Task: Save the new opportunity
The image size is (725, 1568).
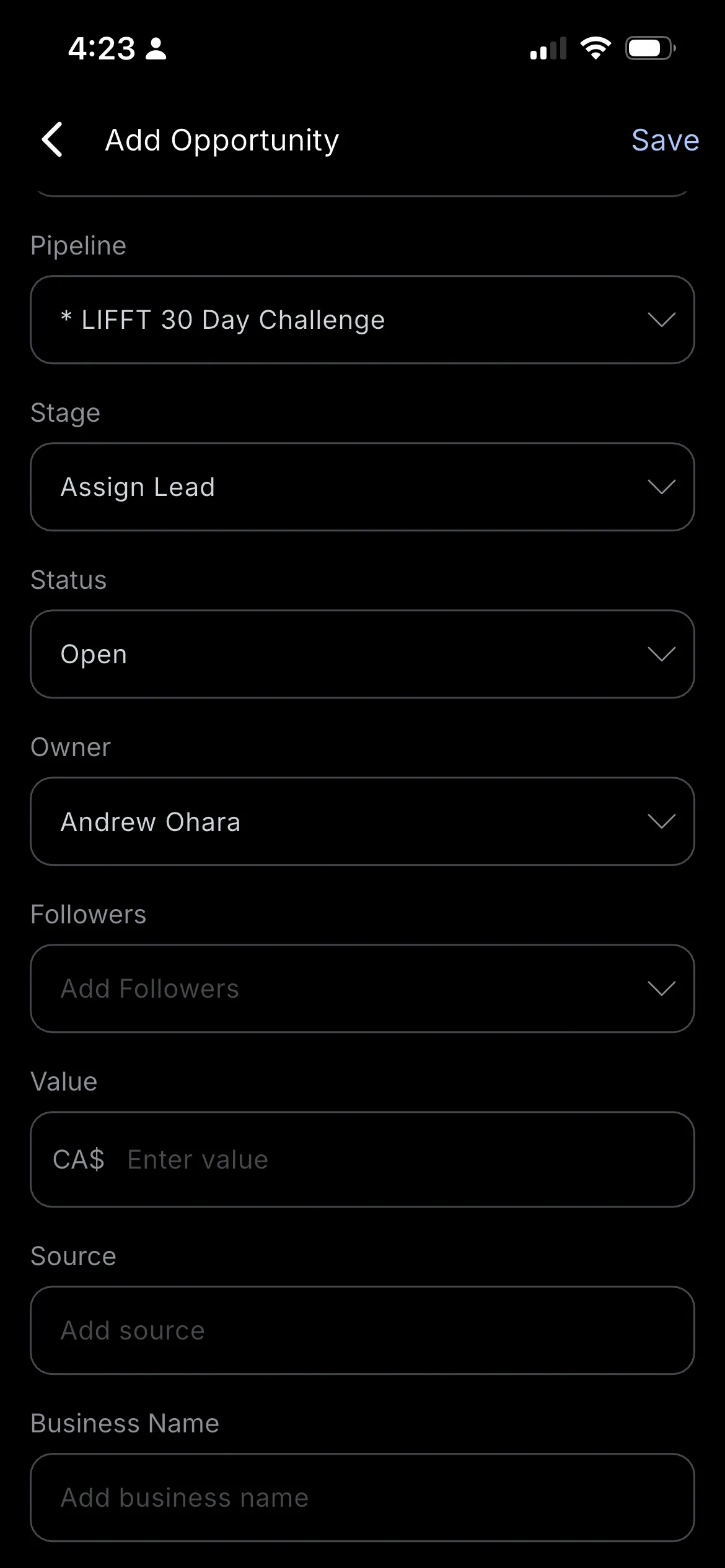Action: (x=665, y=140)
